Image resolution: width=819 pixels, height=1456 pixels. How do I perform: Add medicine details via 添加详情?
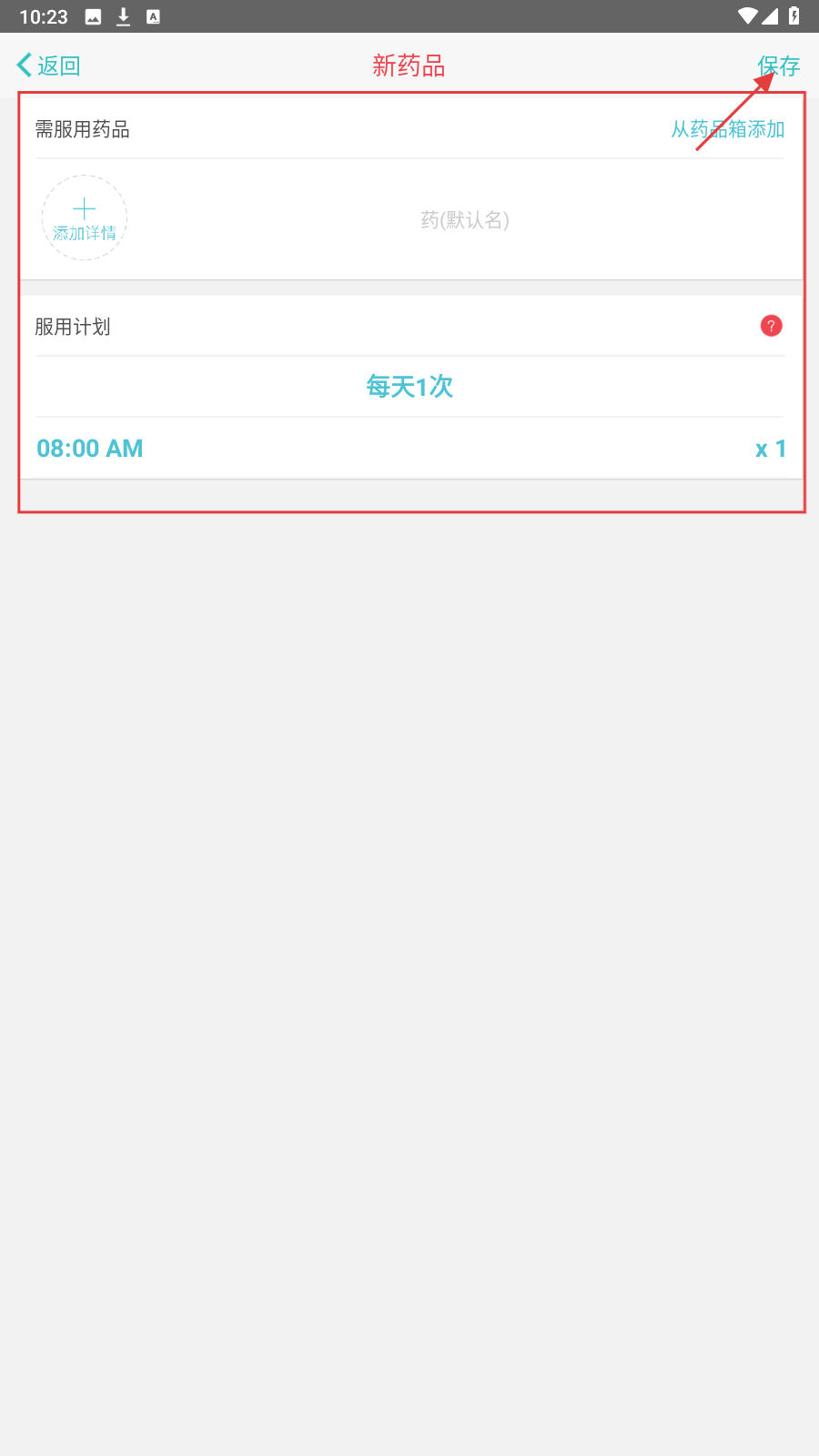click(x=85, y=218)
